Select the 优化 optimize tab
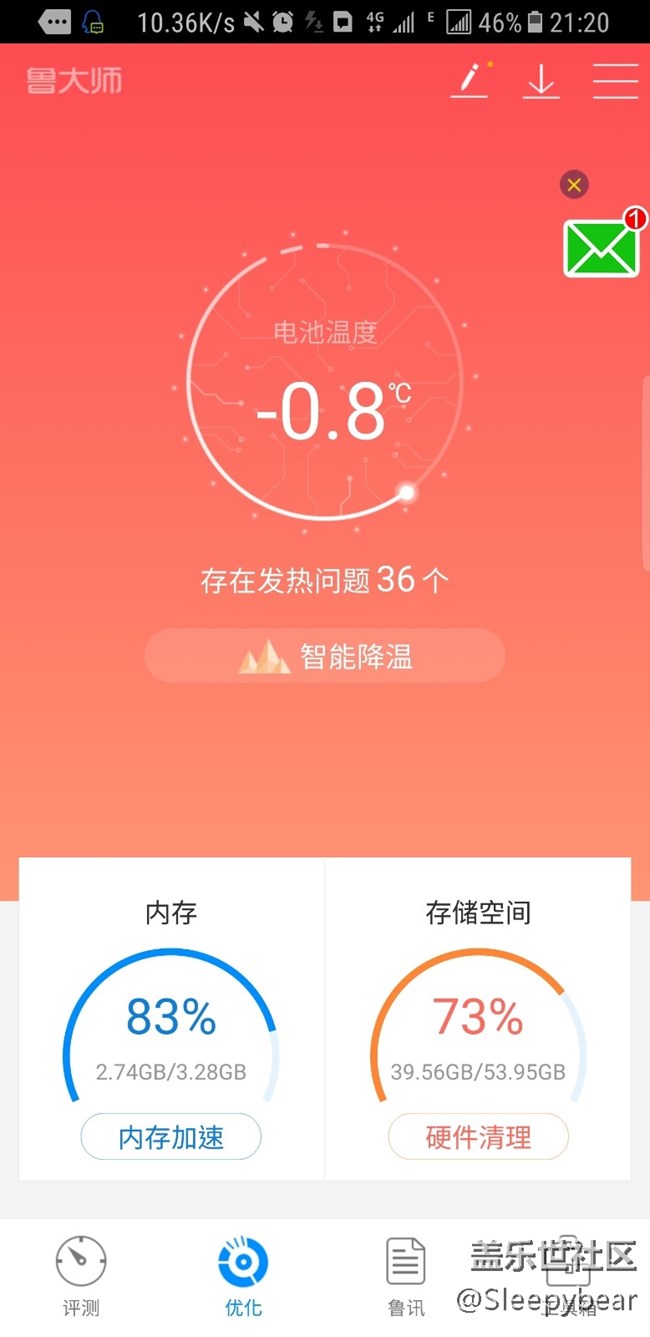The image size is (650, 1337). (x=243, y=1276)
